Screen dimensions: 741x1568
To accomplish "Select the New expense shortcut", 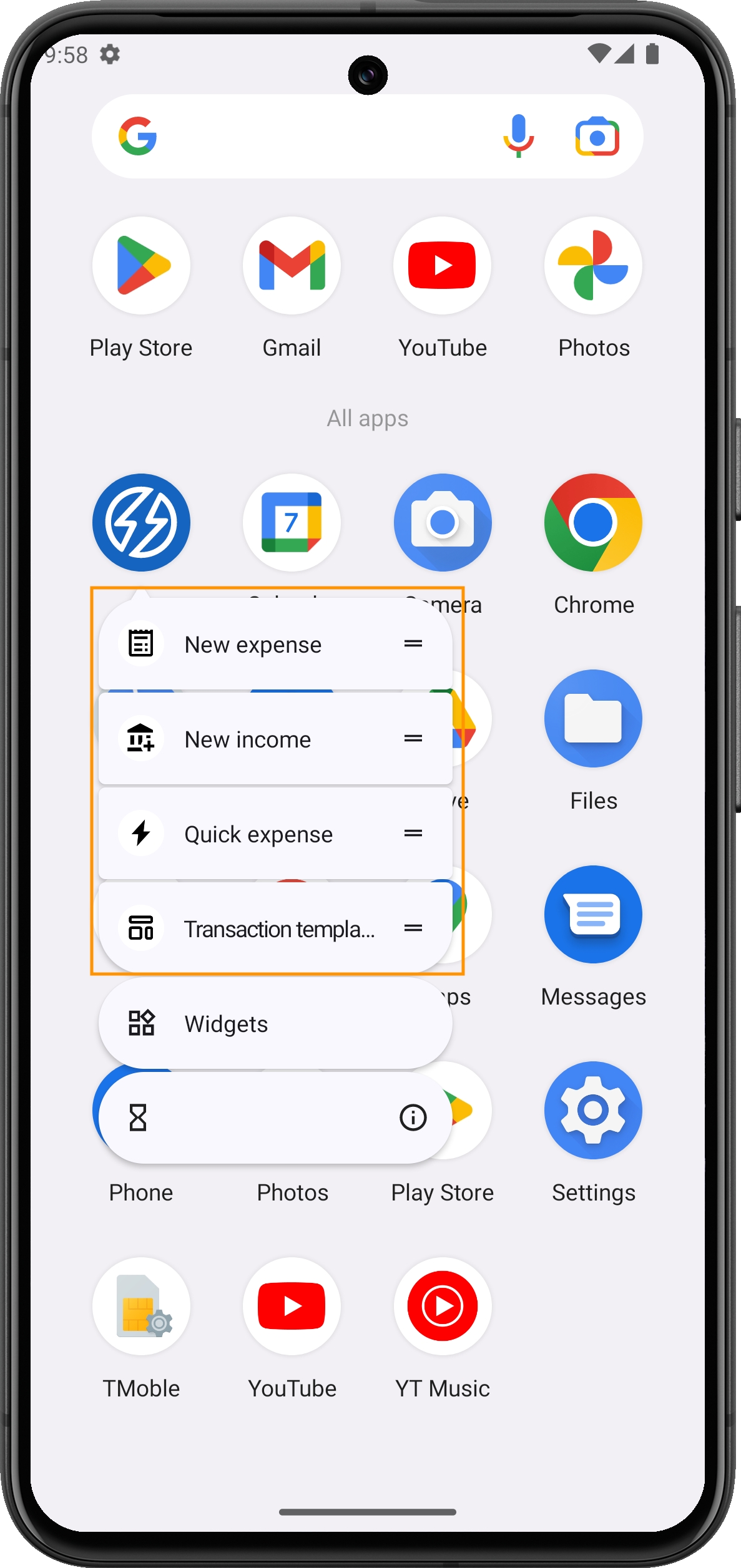I will [253, 645].
